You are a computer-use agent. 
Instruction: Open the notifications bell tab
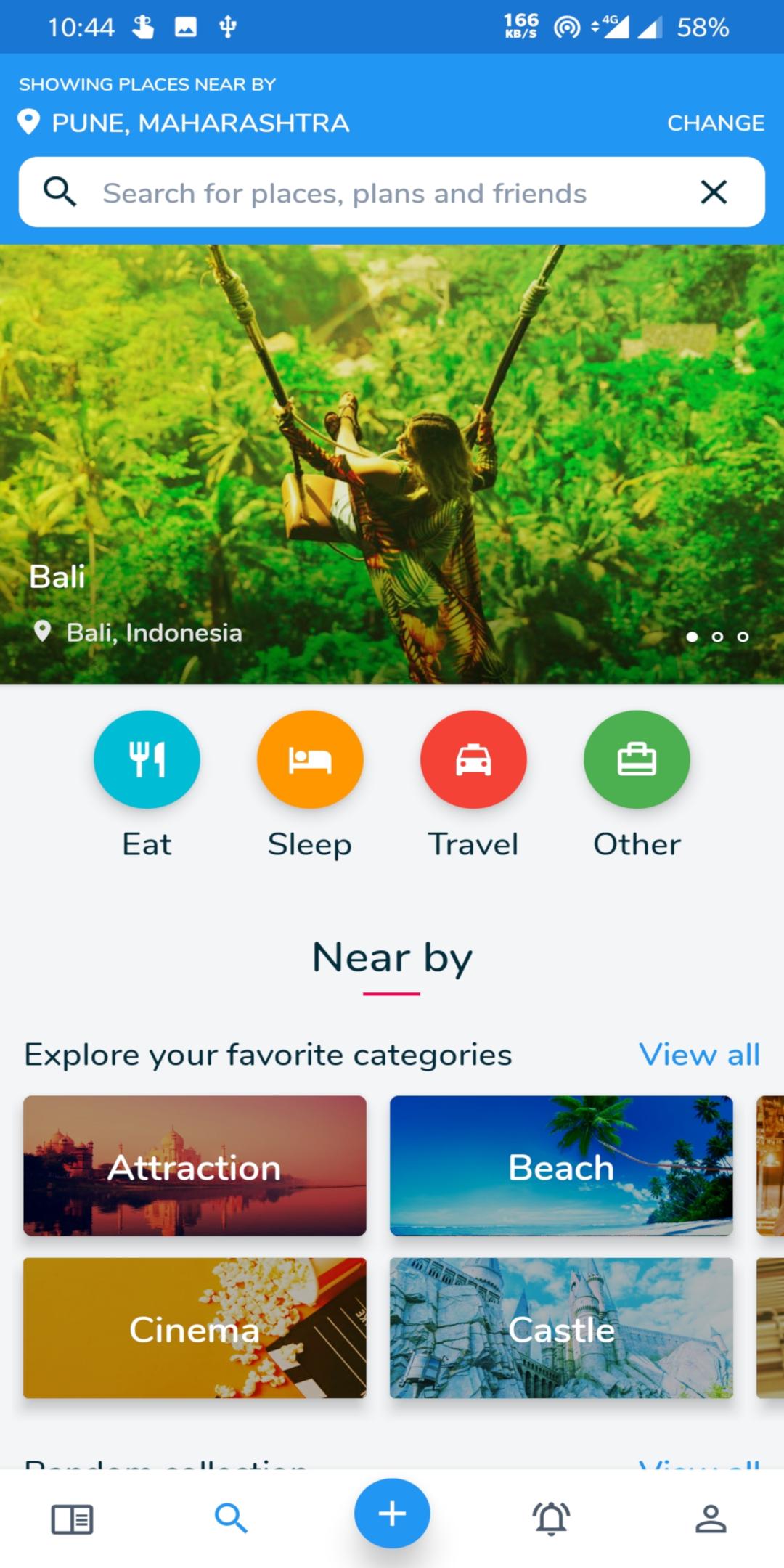552,1519
